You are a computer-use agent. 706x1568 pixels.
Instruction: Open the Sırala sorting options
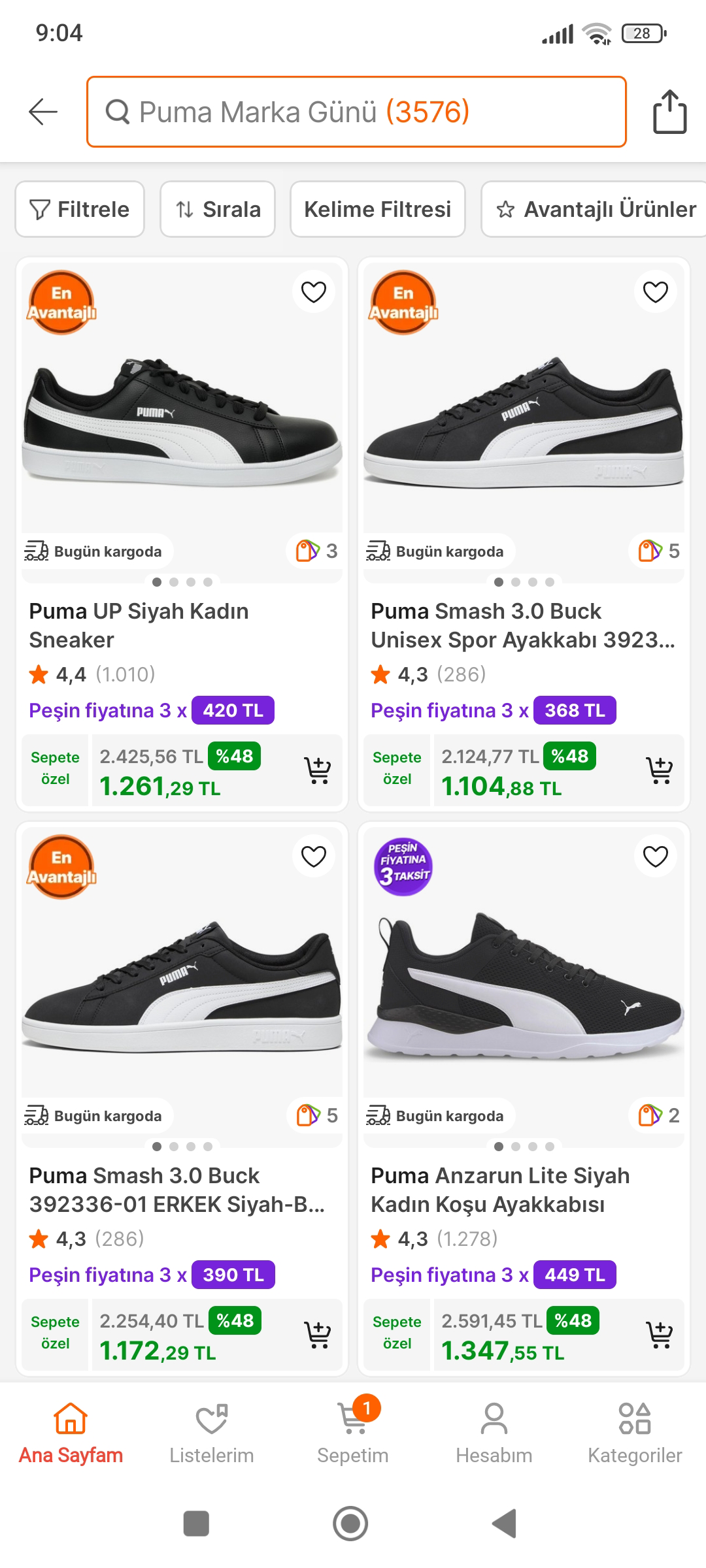(x=216, y=209)
